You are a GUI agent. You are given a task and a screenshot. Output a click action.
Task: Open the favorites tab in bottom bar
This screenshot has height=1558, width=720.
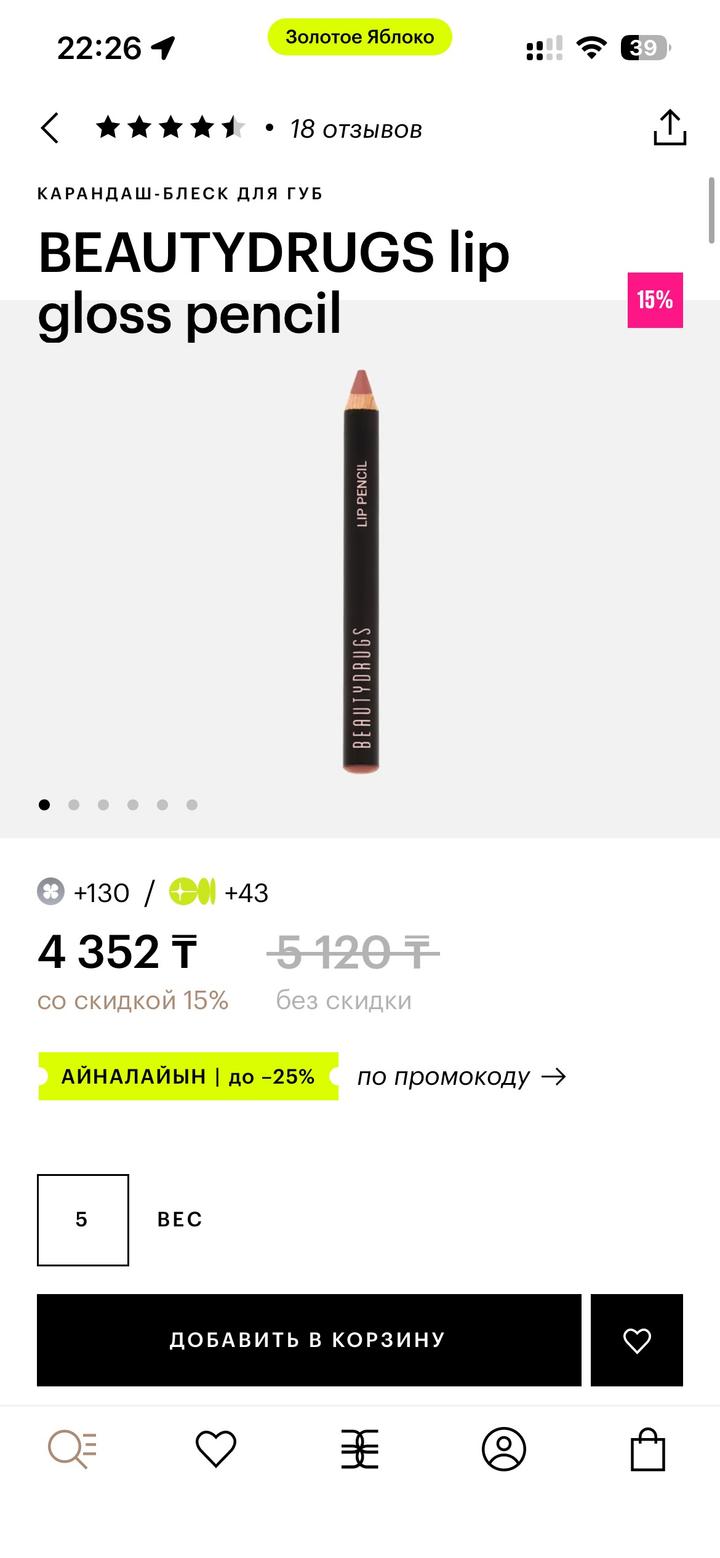(x=216, y=1449)
